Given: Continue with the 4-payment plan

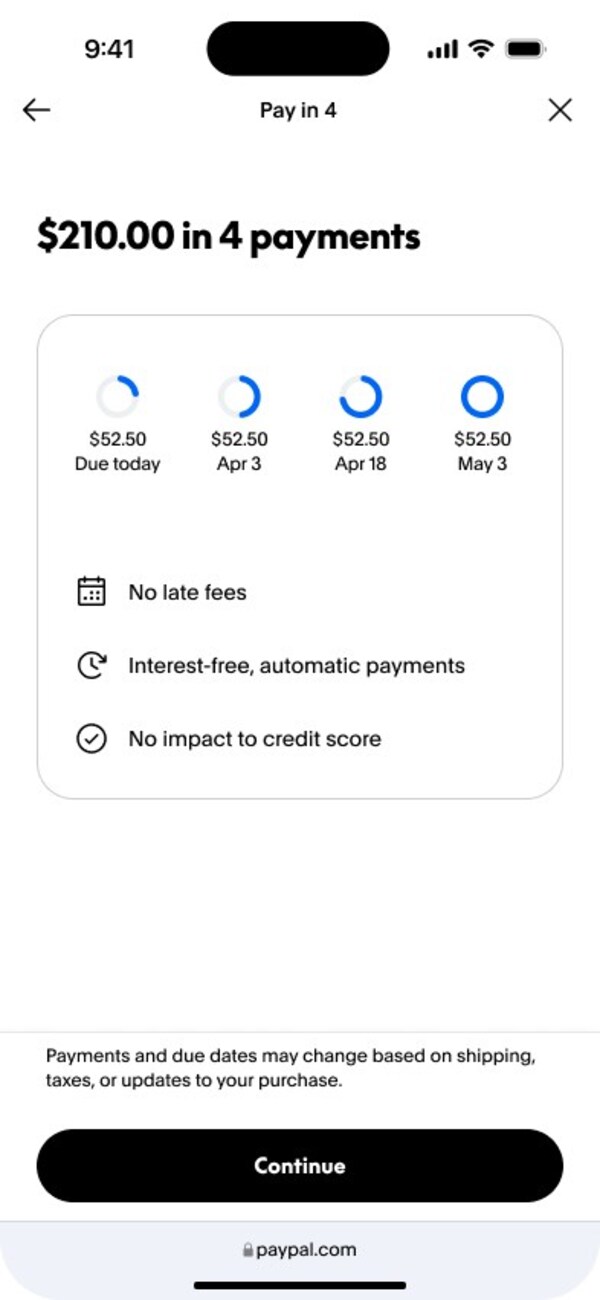Looking at the screenshot, I should coord(300,1166).
